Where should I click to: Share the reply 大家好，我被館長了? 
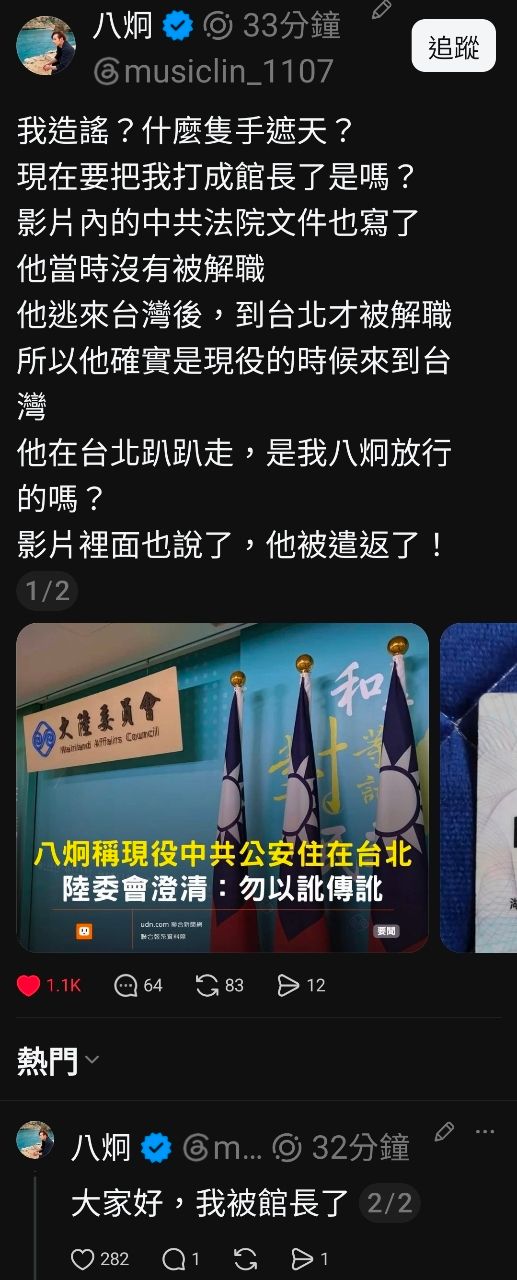309,1259
